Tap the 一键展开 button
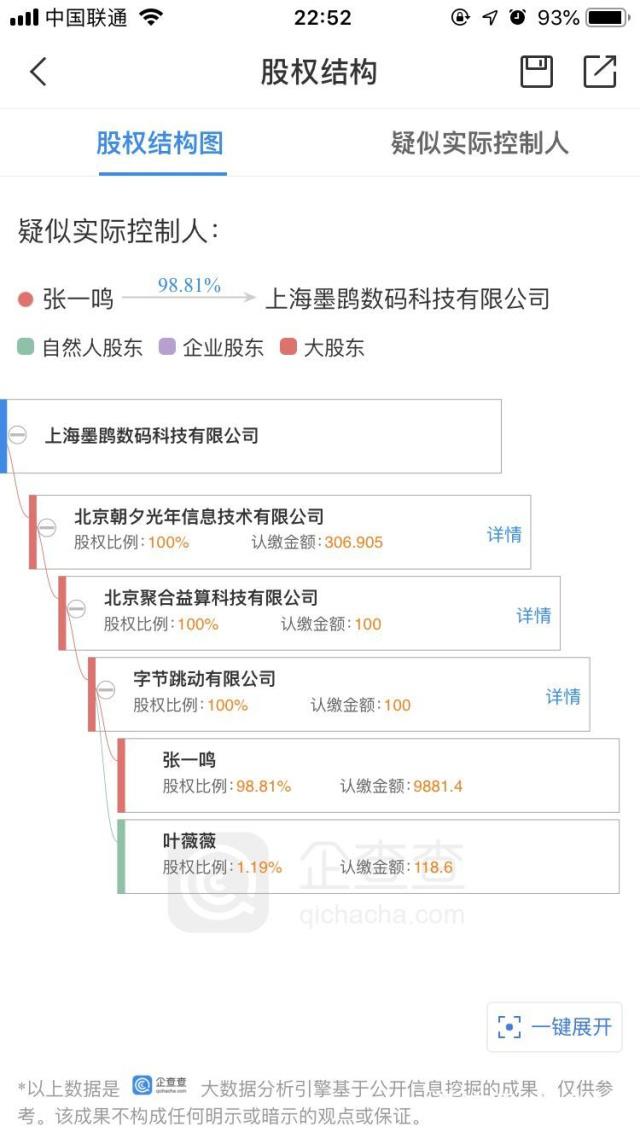This screenshot has height=1138, width=640. [x=553, y=1026]
